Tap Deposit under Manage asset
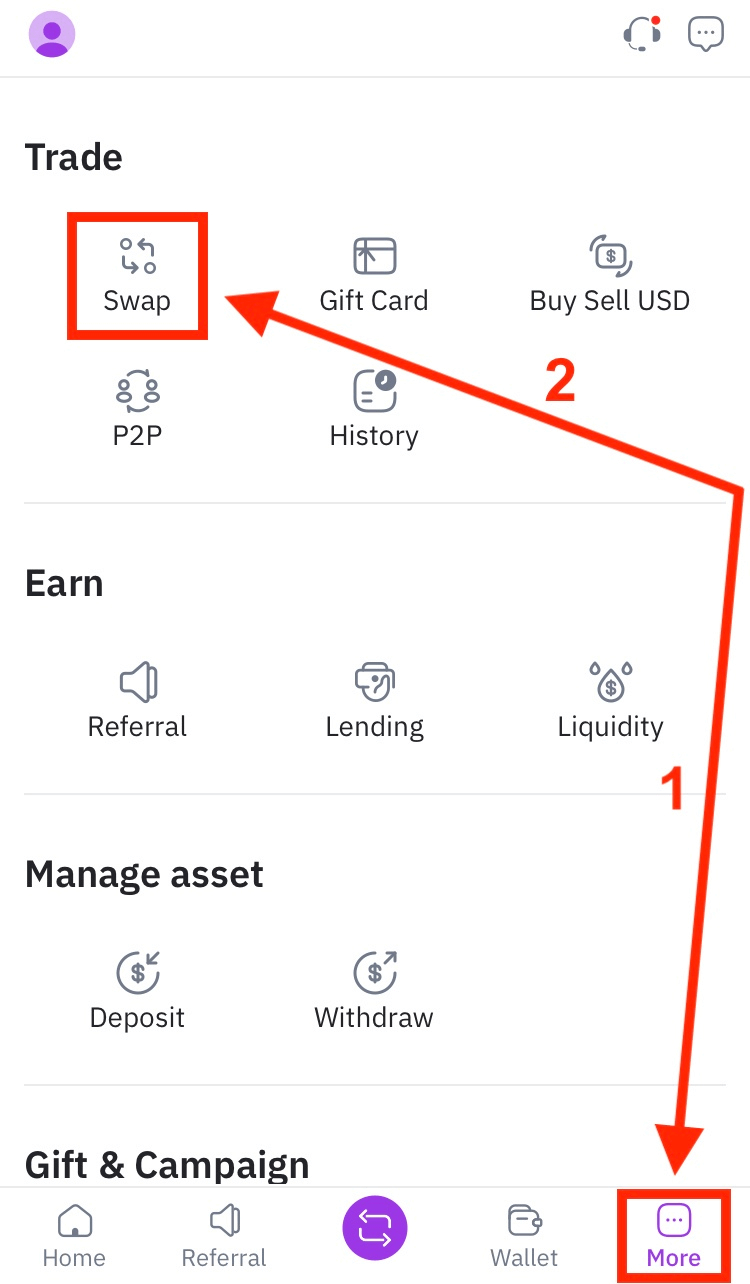Viewport: 750px width, 1284px height. pyautogui.click(x=137, y=992)
